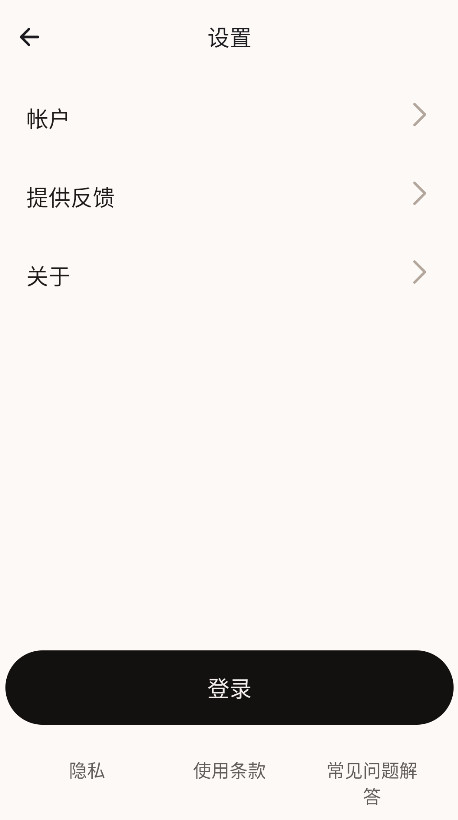Screen dimensions: 458x820
Task: Open 常见问题解答
Action: (x=372, y=783)
